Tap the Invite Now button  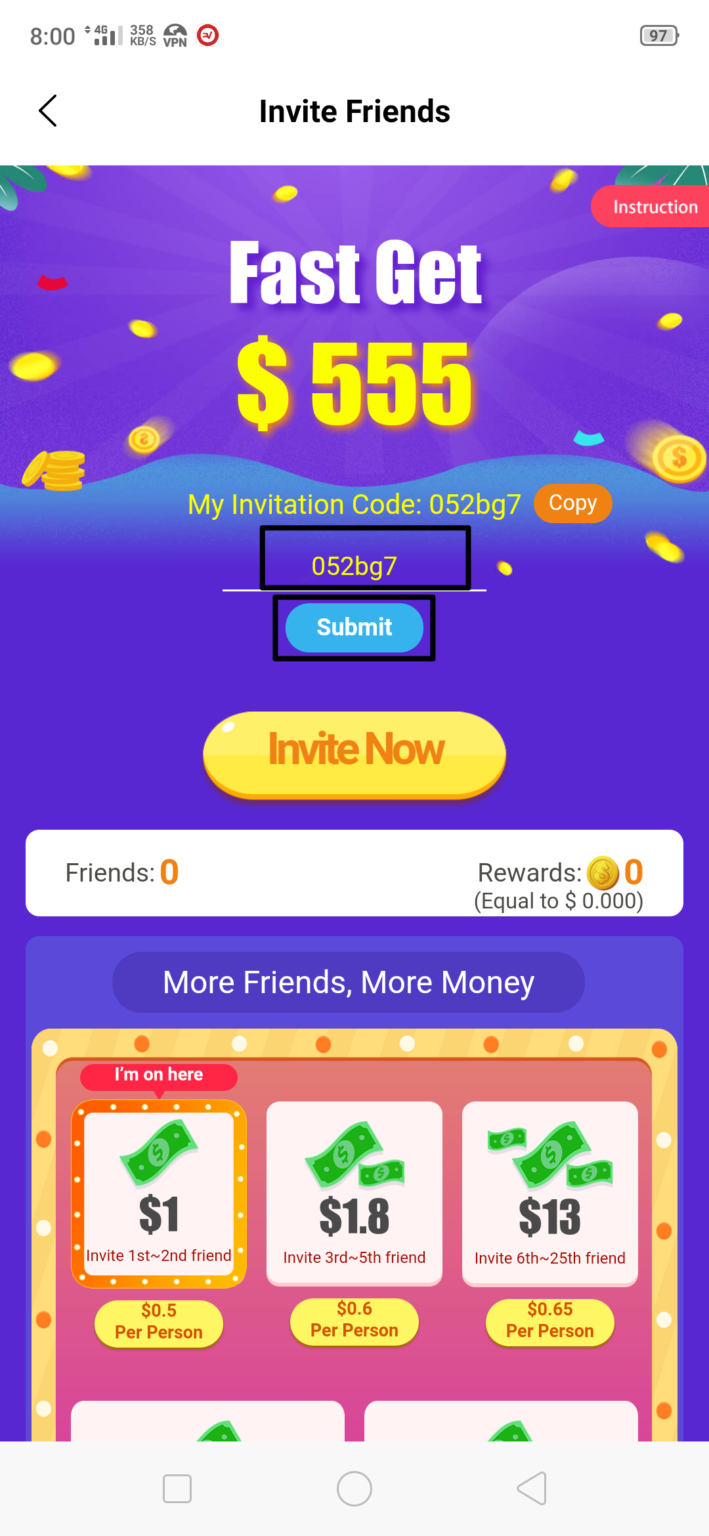[x=355, y=750]
